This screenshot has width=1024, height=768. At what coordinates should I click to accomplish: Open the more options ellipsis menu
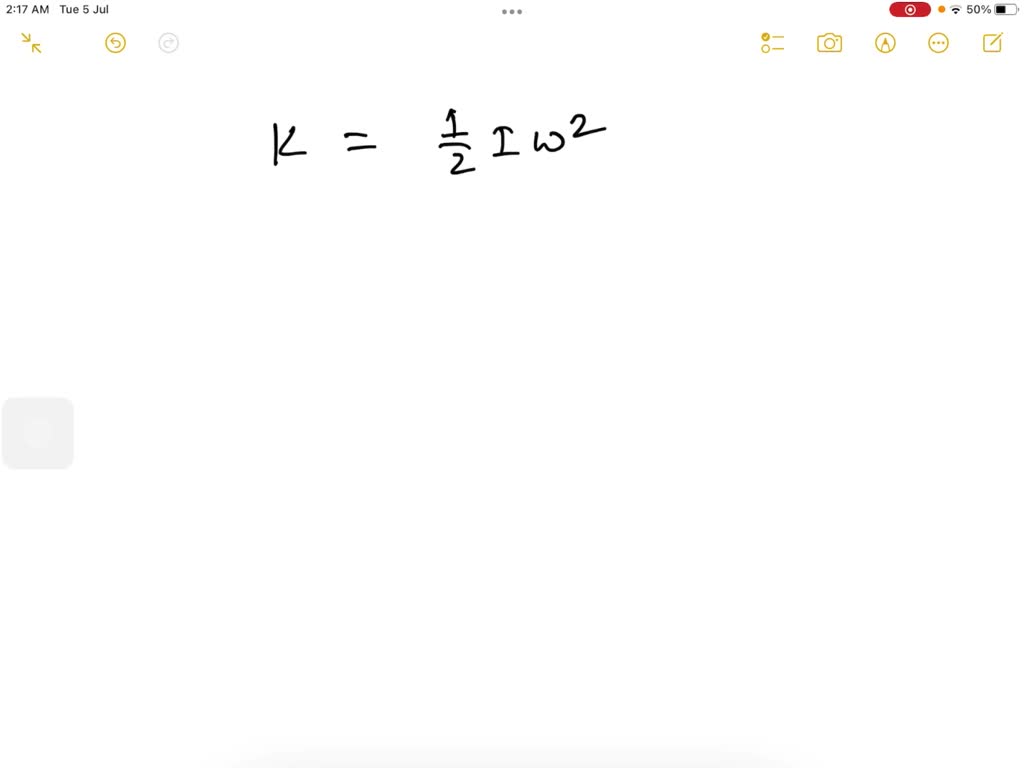tap(938, 43)
